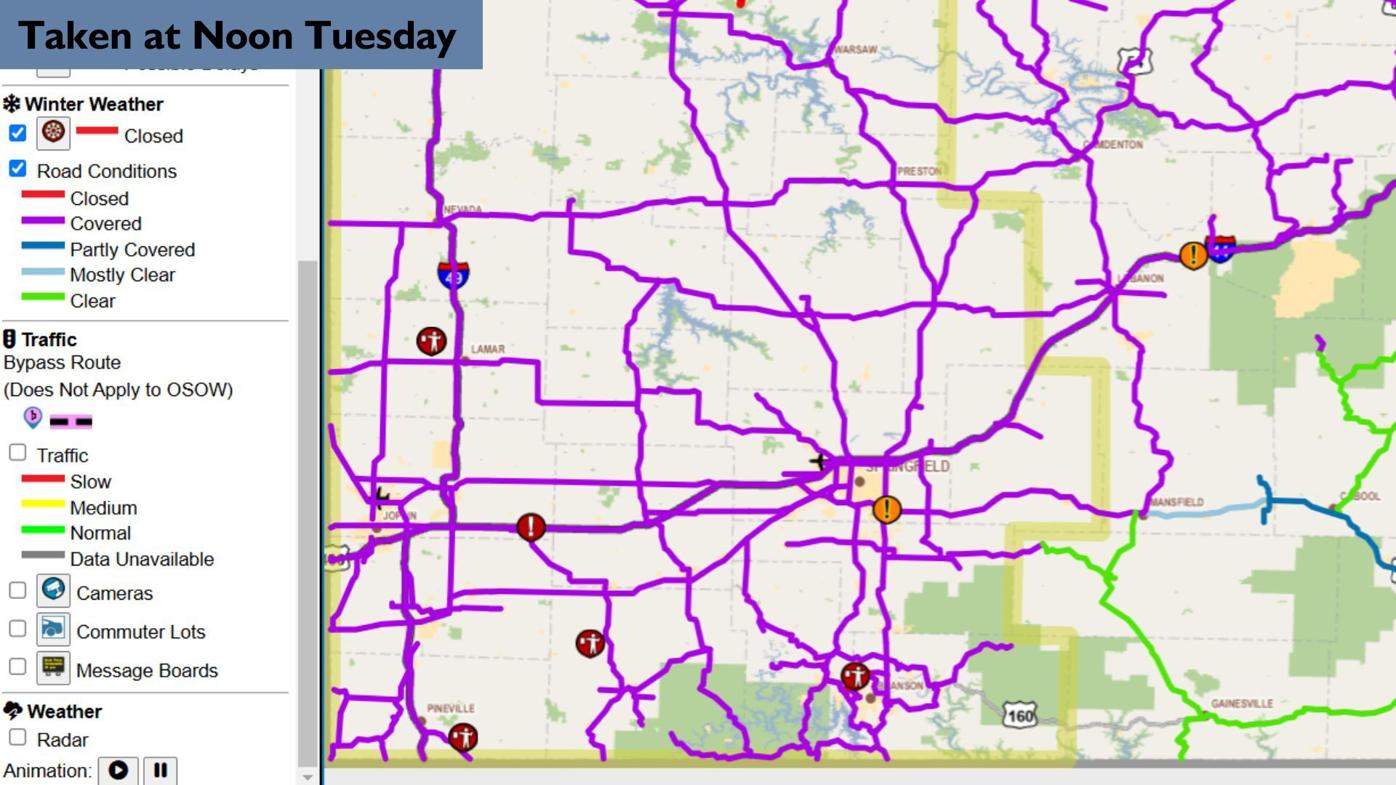Viewport: 1396px width, 785px height.
Task: Open the red exclamation marker near Joplin
Action: coord(531,526)
